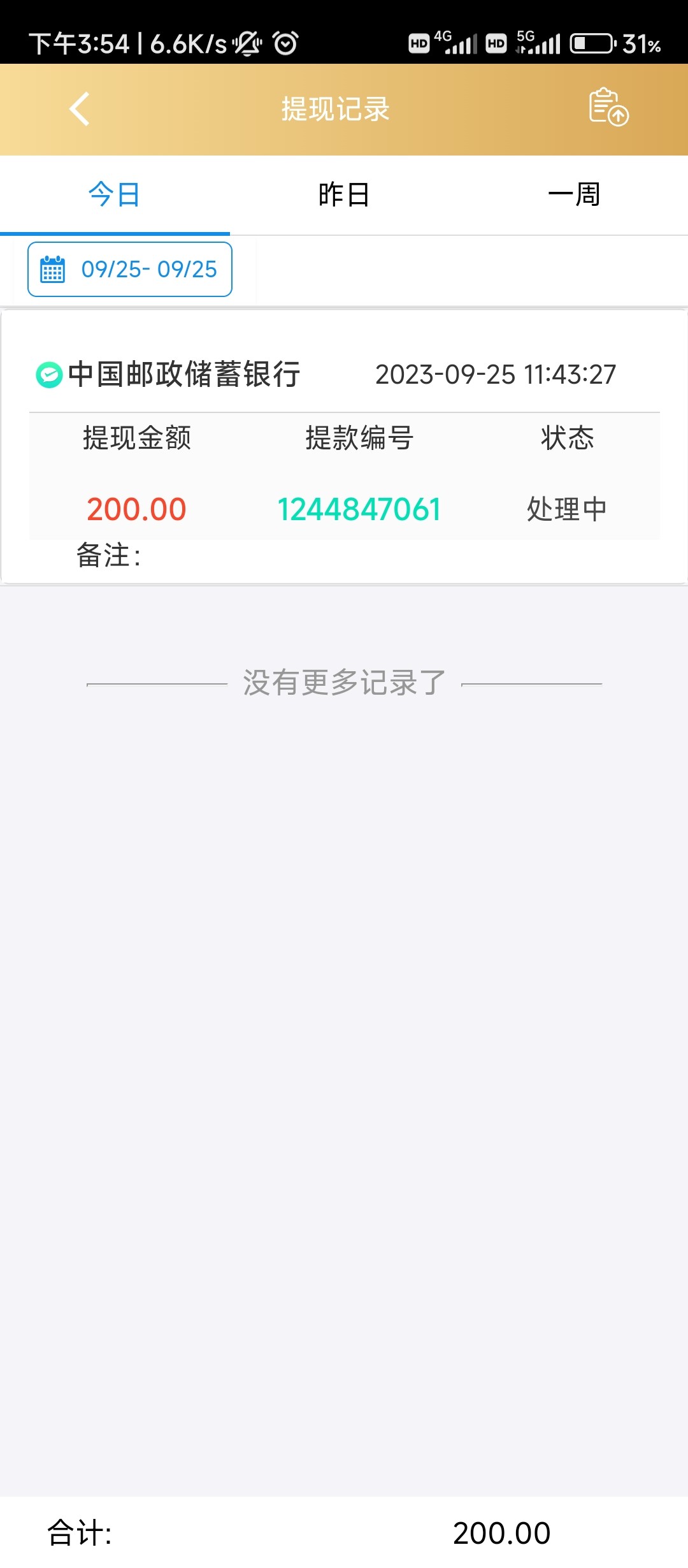Open the 09/25- 09/25 date picker
Image resolution: width=688 pixels, height=1568 pixels.
tap(130, 270)
